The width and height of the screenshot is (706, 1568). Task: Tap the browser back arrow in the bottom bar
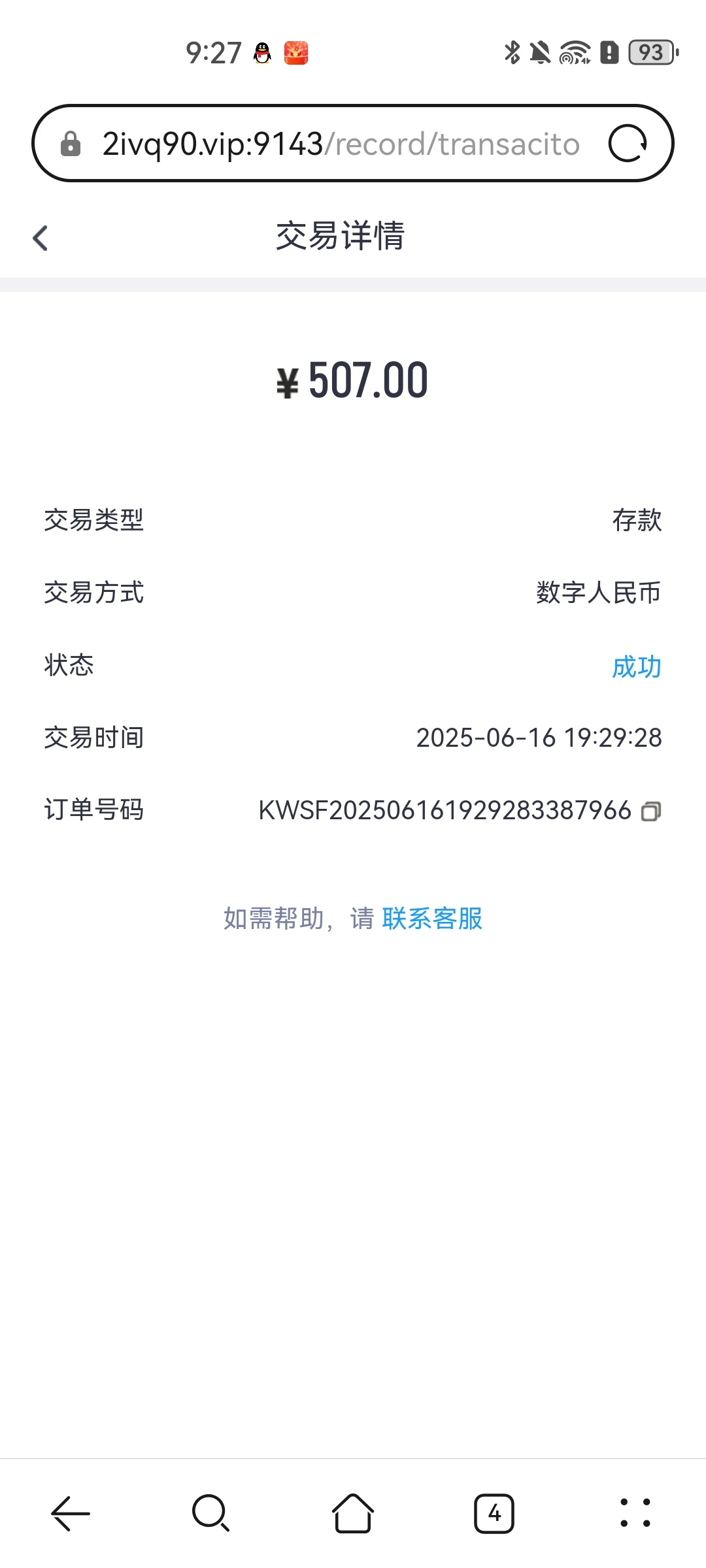pyautogui.click(x=71, y=1513)
